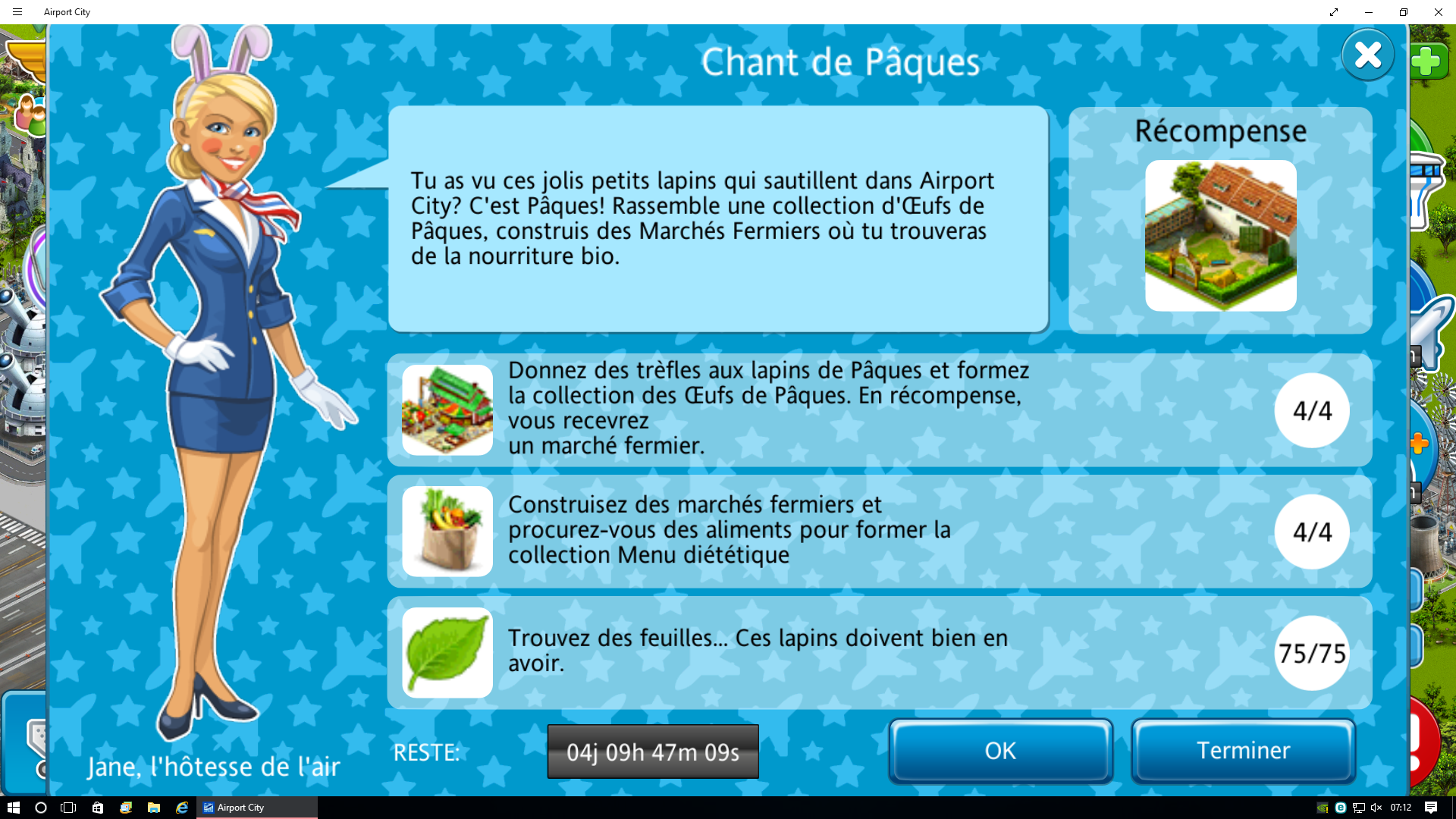Open the marché fermier quest item
Screen dimensions: 1456x819
[x=447, y=410]
